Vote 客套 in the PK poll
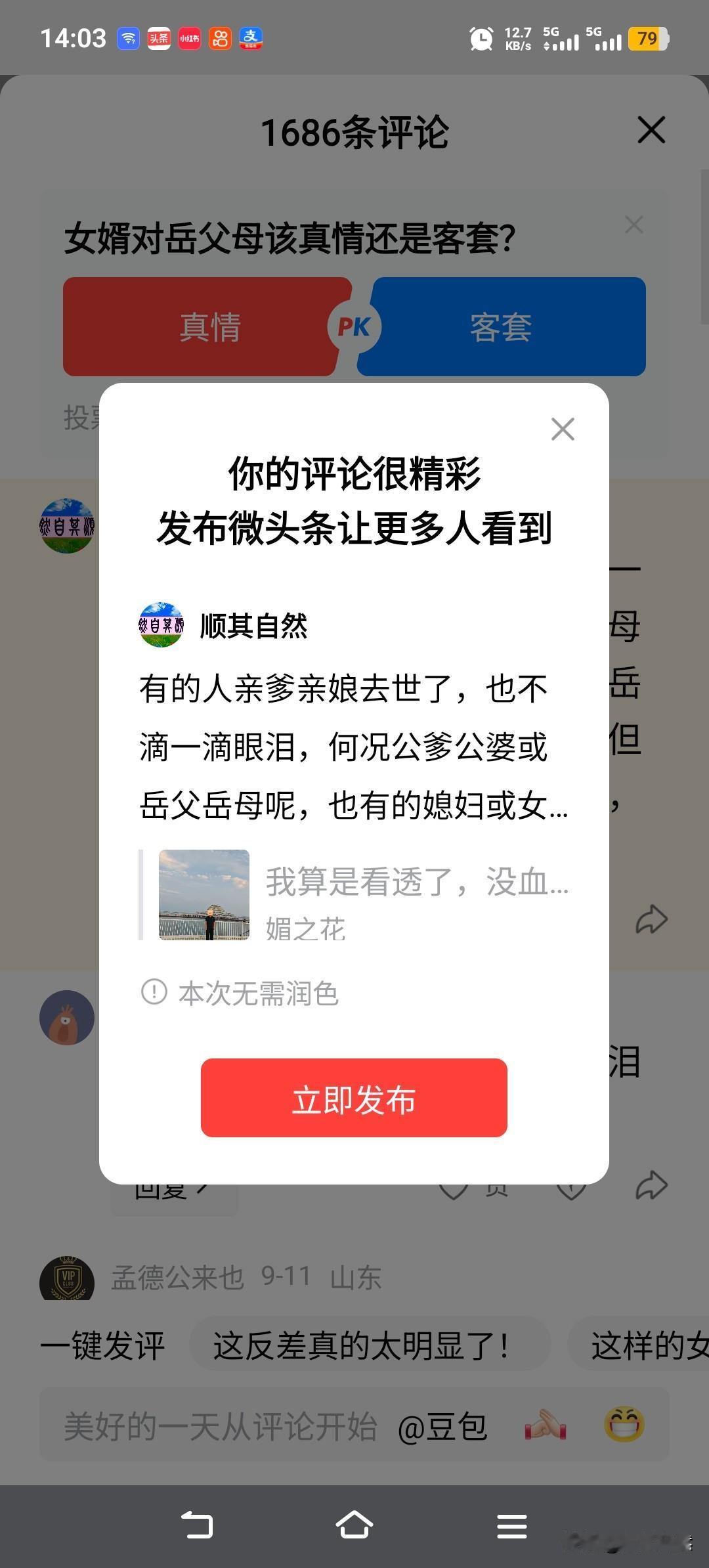709x1568 pixels. tap(502, 326)
